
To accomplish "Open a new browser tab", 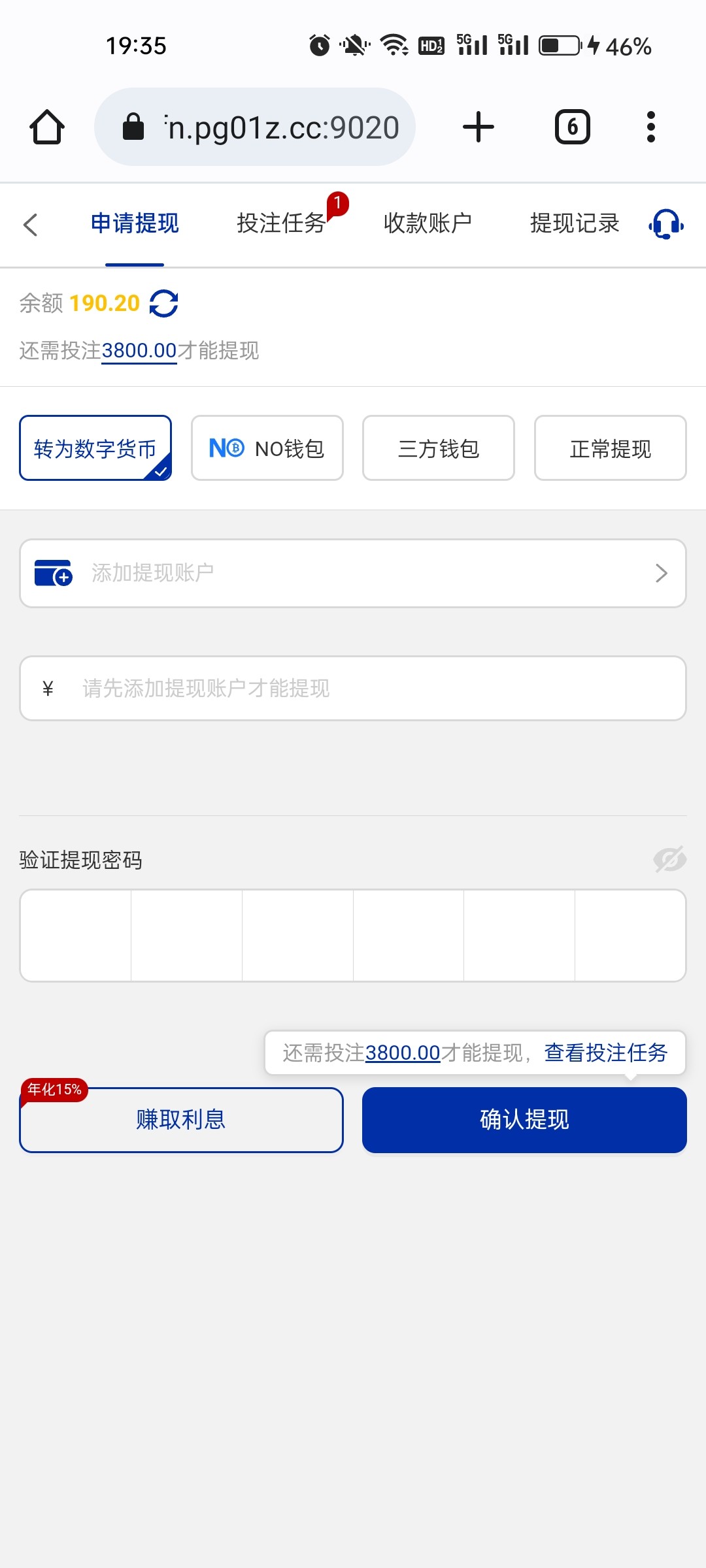I will [x=478, y=127].
